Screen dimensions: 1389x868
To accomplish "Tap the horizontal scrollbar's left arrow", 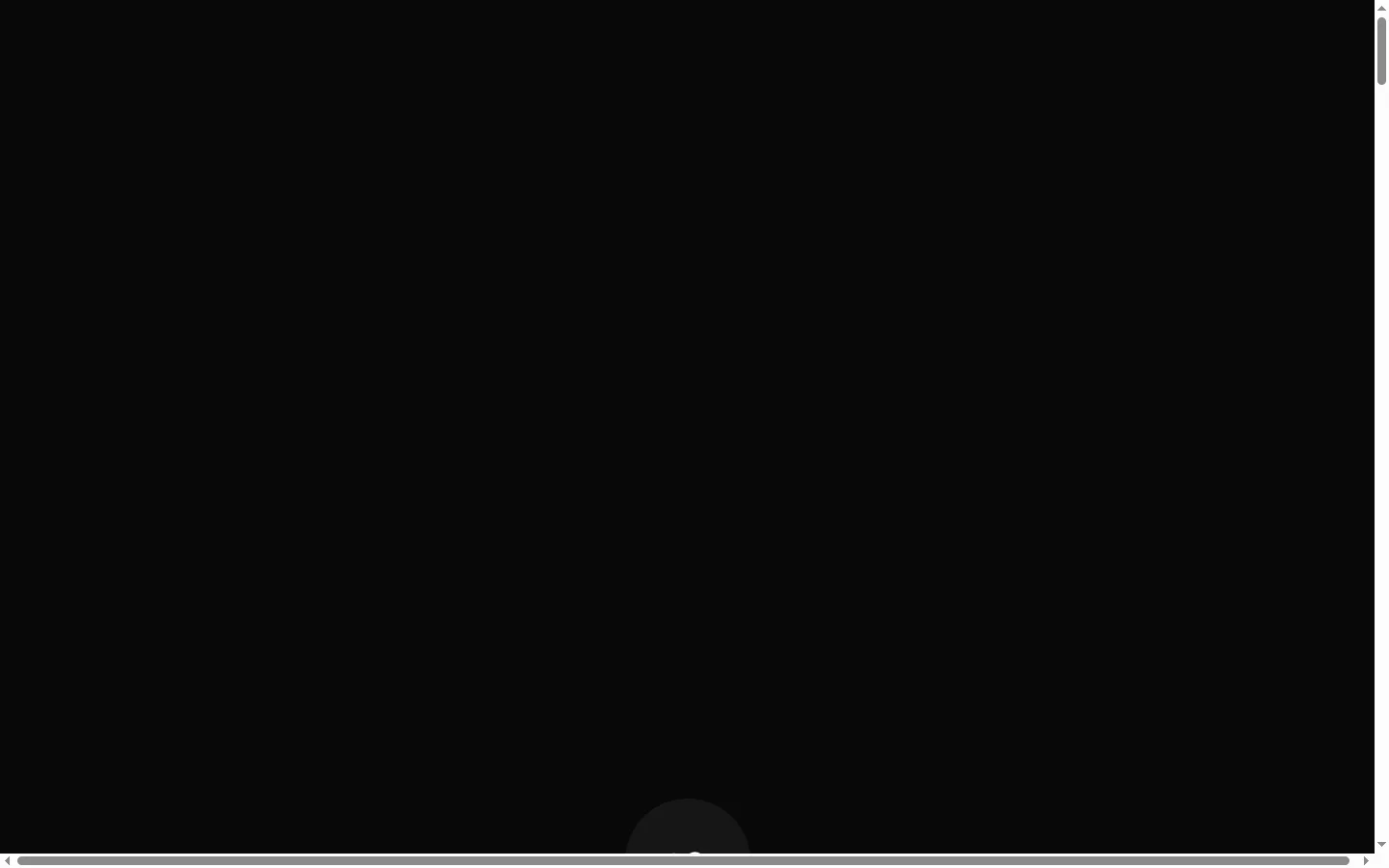I will pyautogui.click(x=8, y=860).
